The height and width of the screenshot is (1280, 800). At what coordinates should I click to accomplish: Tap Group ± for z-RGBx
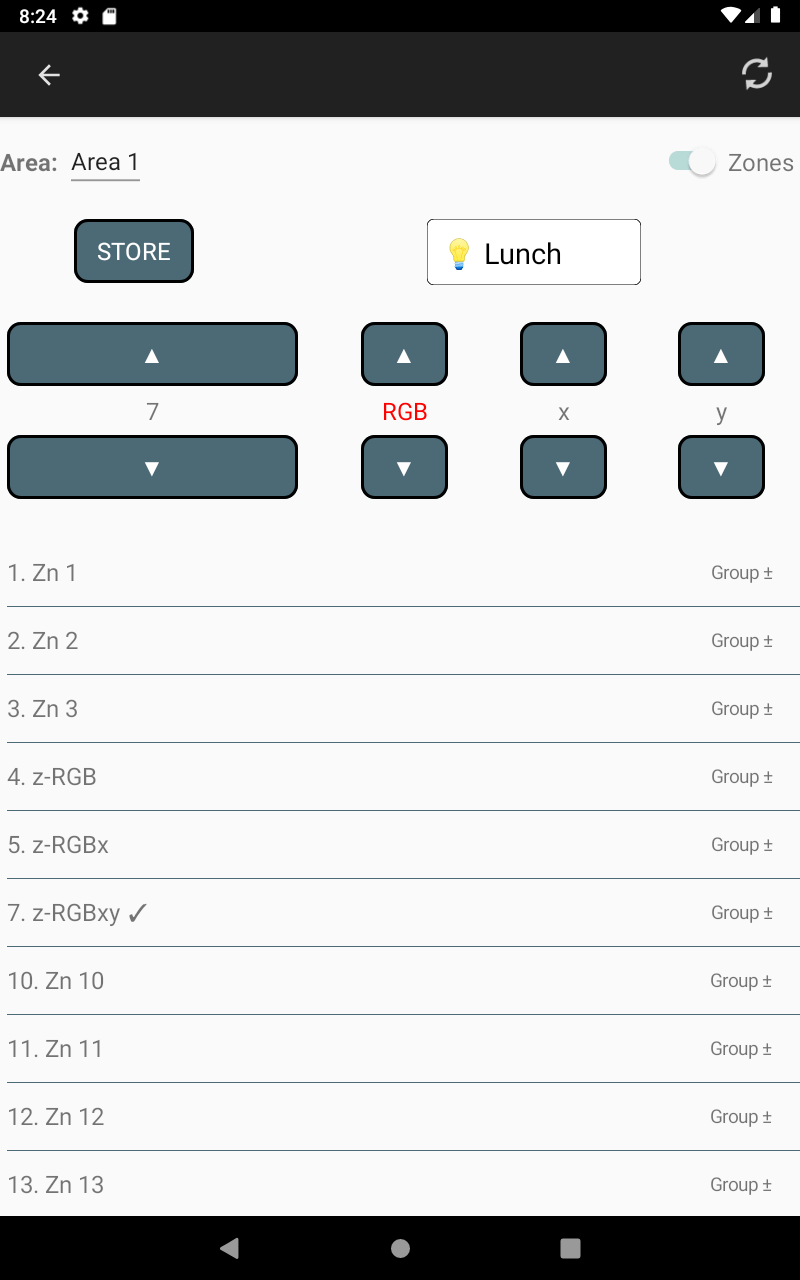741,845
